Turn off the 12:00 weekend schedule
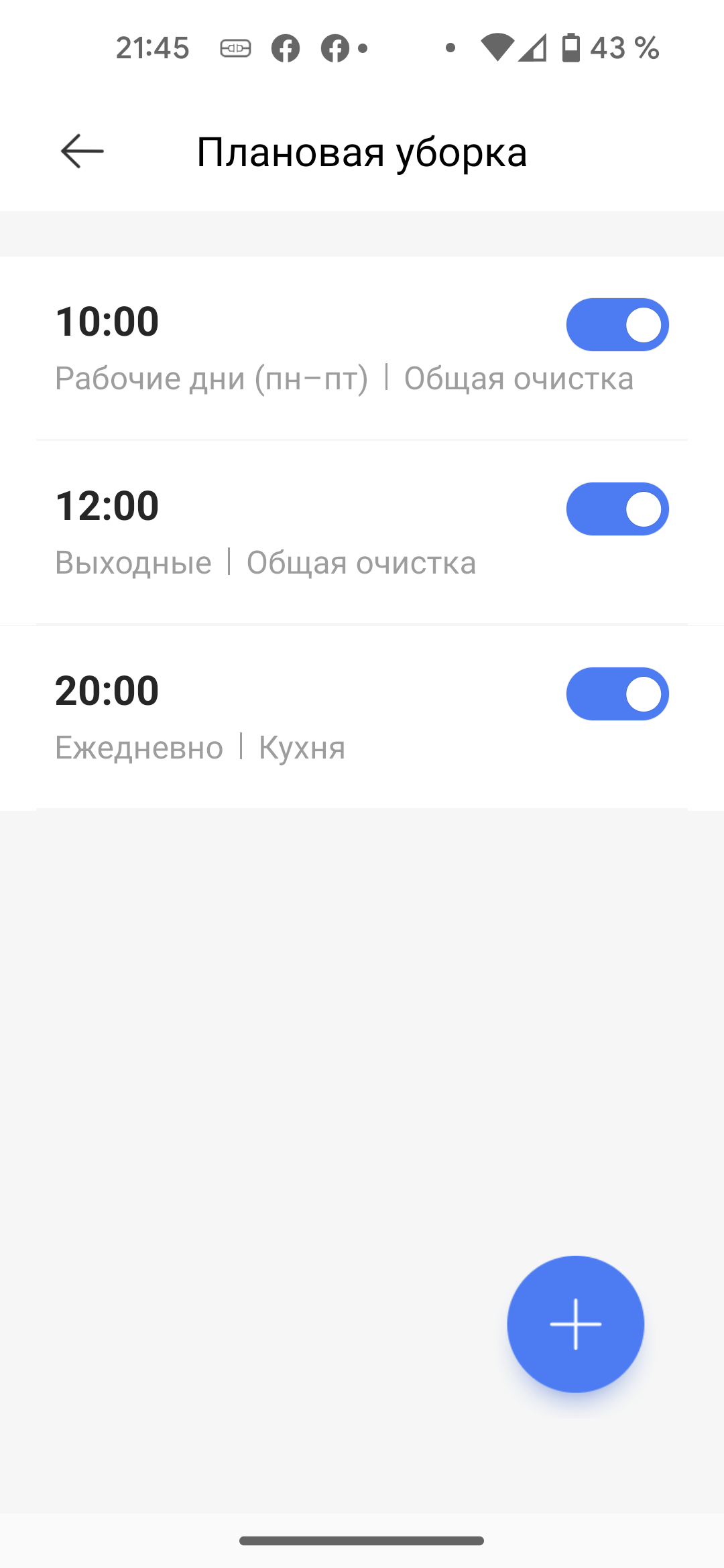The height and width of the screenshot is (1568, 724). [617, 509]
